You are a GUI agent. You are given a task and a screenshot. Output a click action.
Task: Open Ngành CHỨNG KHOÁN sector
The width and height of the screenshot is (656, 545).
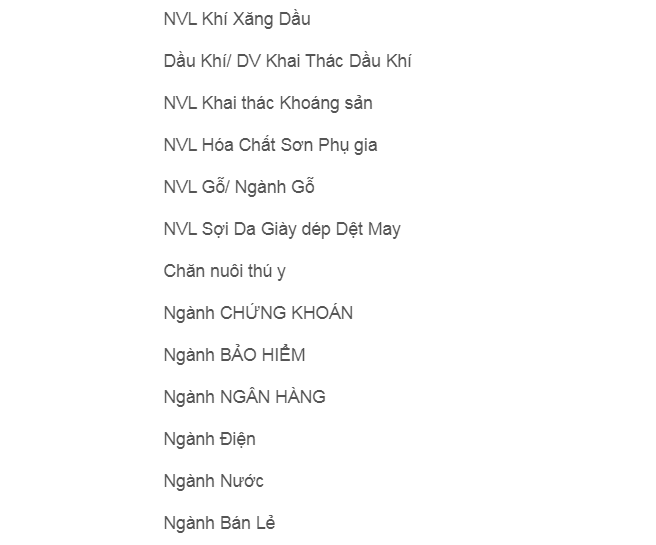pyautogui.click(x=258, y=312)
